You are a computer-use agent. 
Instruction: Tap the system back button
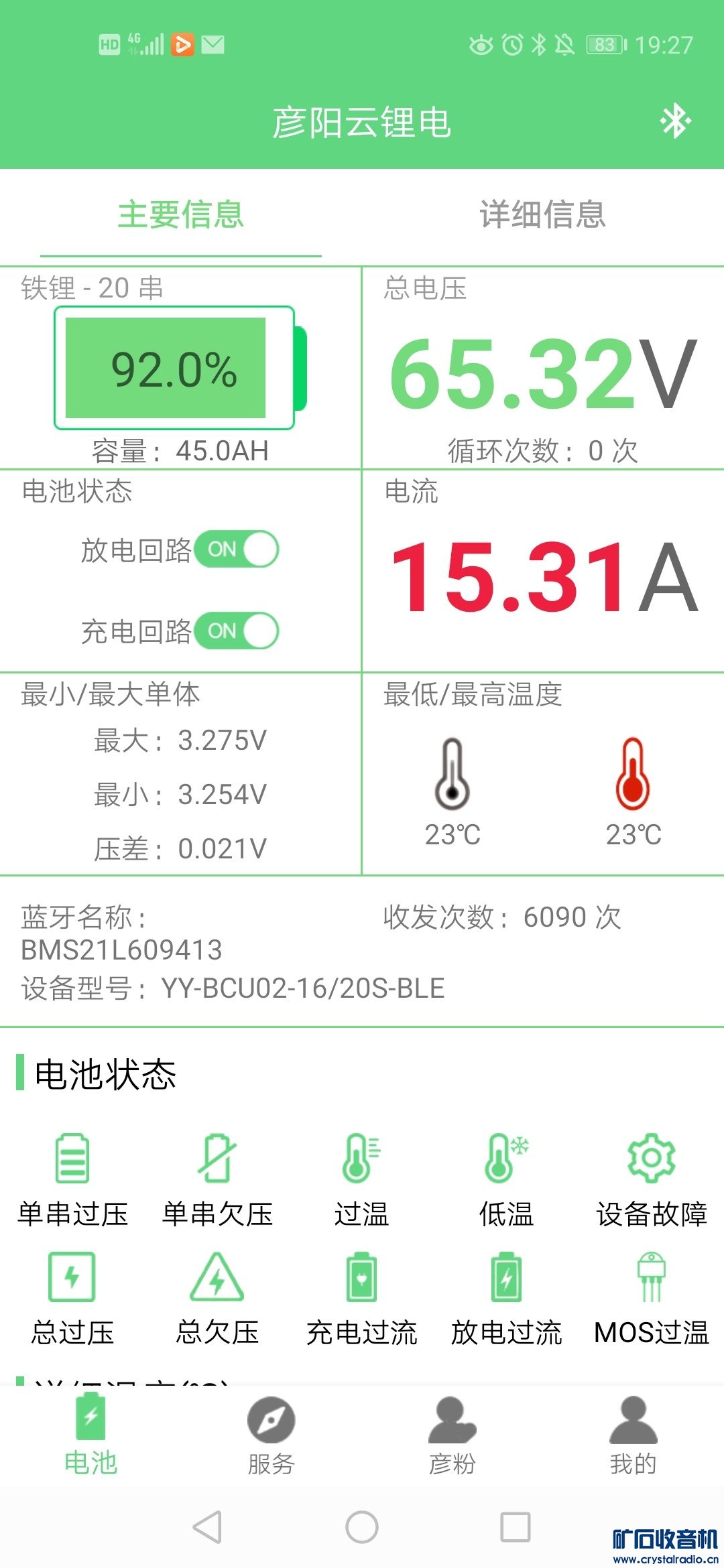tap(207, 1527)
